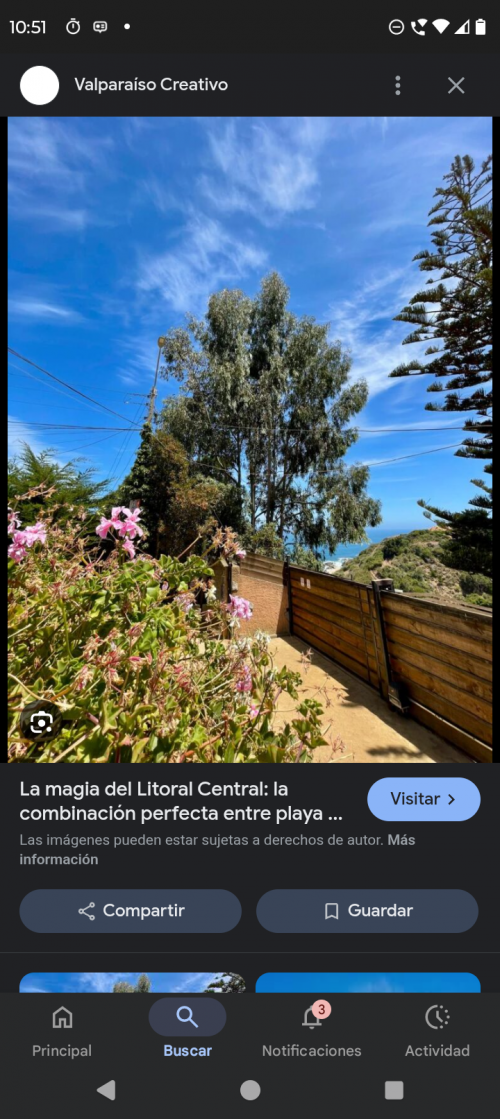The height and width of the screenshot is (1119, 500).
Task: Save the image with Guardar
Action: click(x=367, y=911)
